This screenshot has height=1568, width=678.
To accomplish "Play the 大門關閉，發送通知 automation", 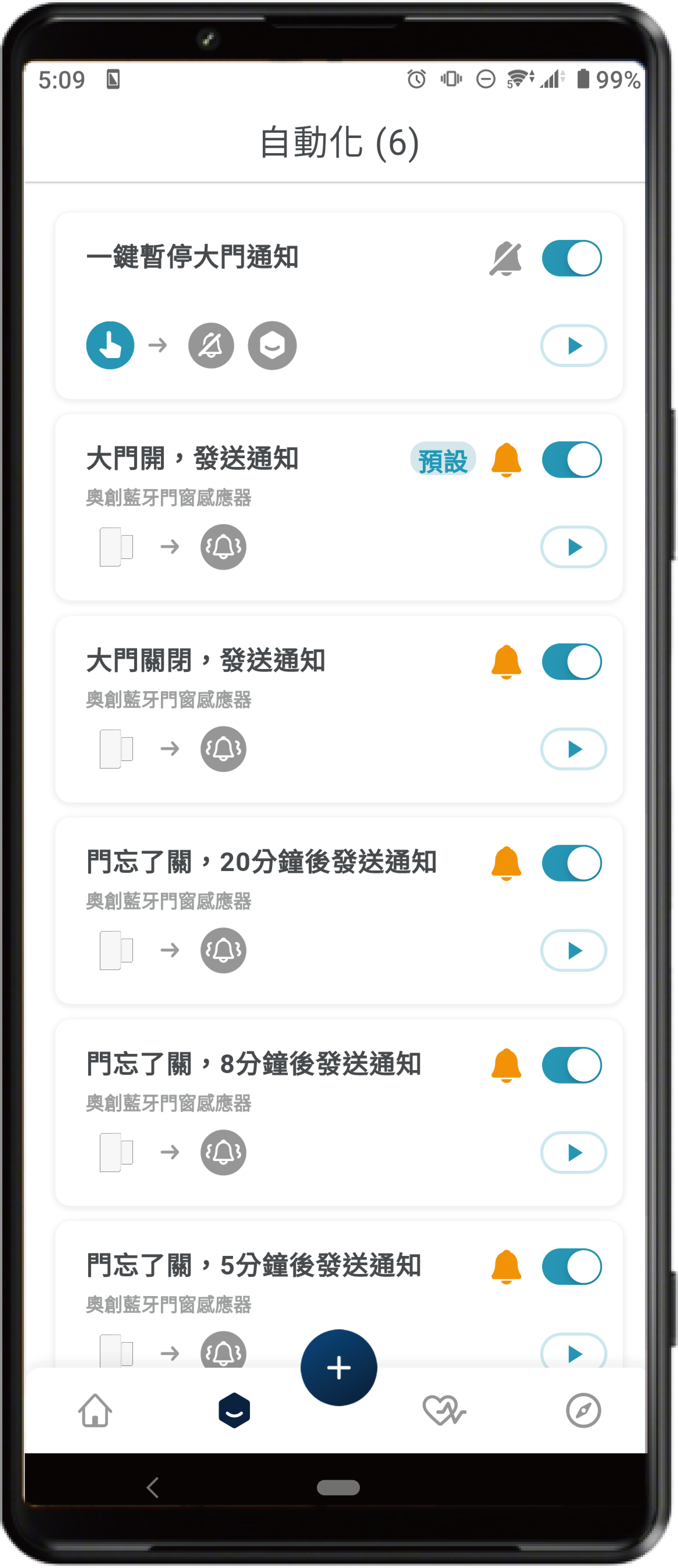I will pos(573,749).
